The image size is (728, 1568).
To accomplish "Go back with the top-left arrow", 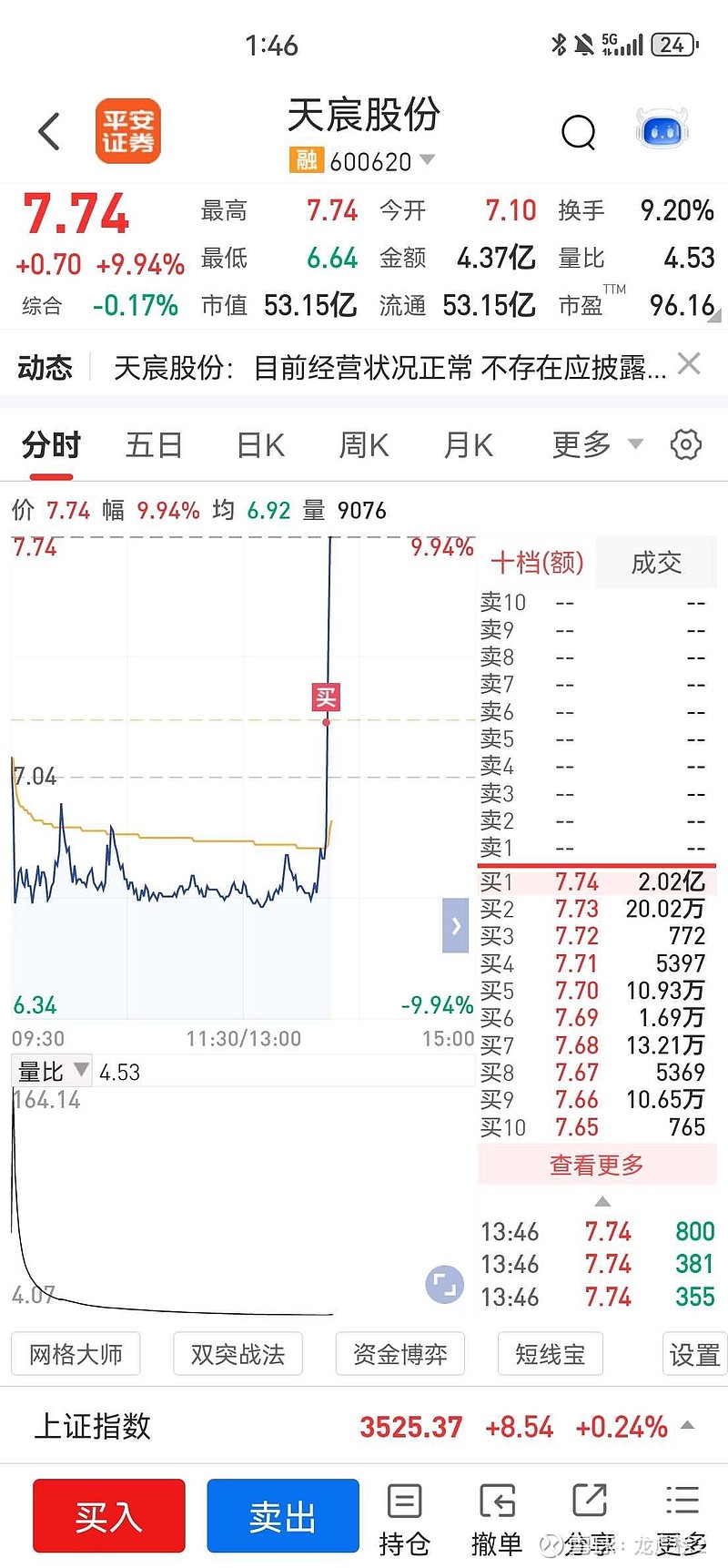I will [49, 131].
